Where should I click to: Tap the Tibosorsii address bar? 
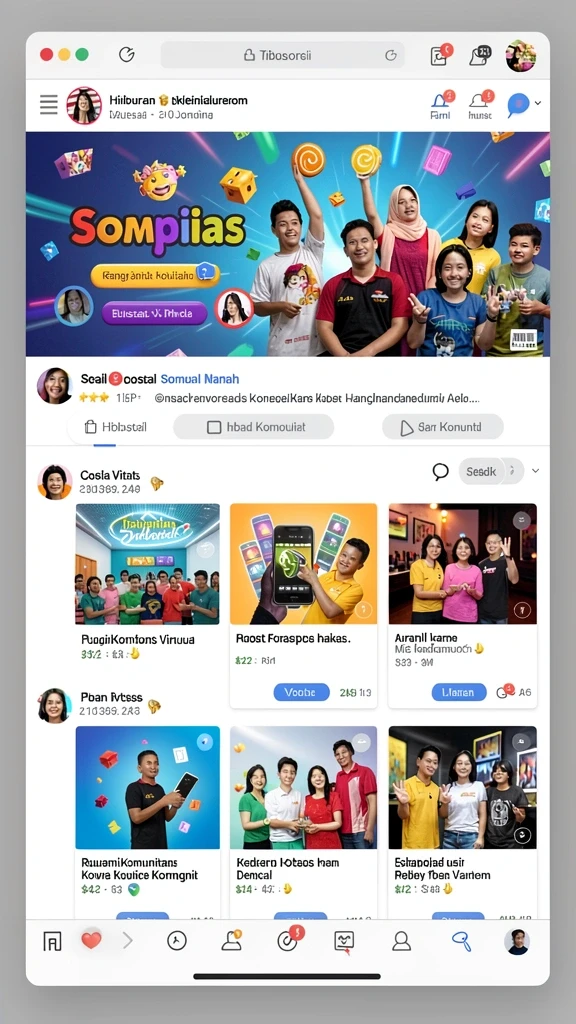pos(282,56)
